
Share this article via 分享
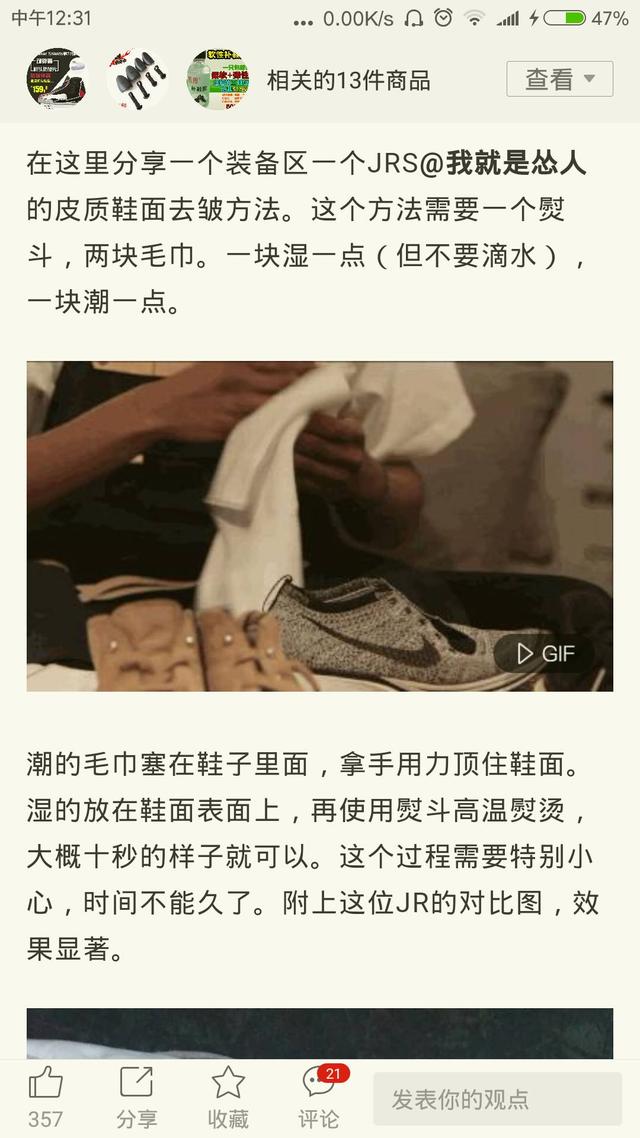coord(136,1097)
